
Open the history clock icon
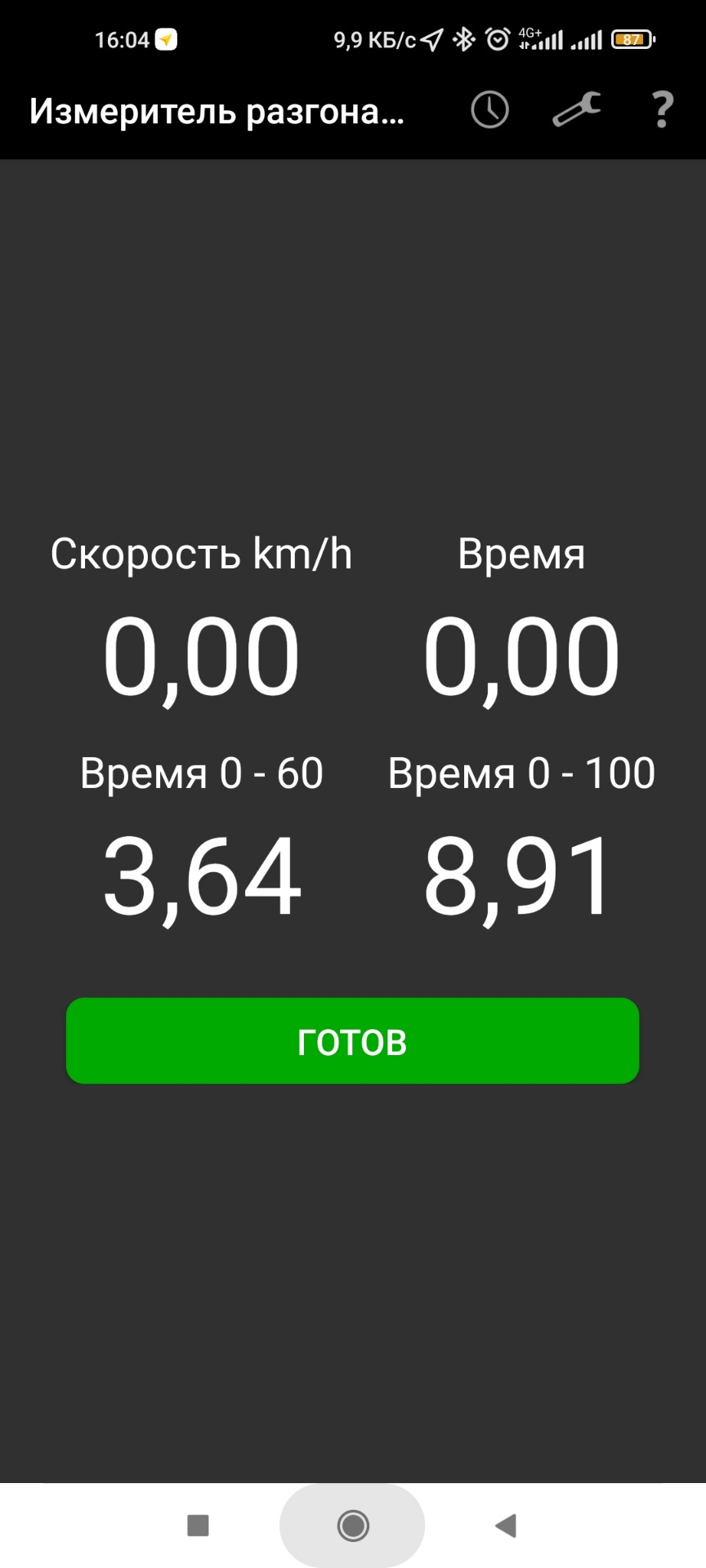[x=489, y=110]
